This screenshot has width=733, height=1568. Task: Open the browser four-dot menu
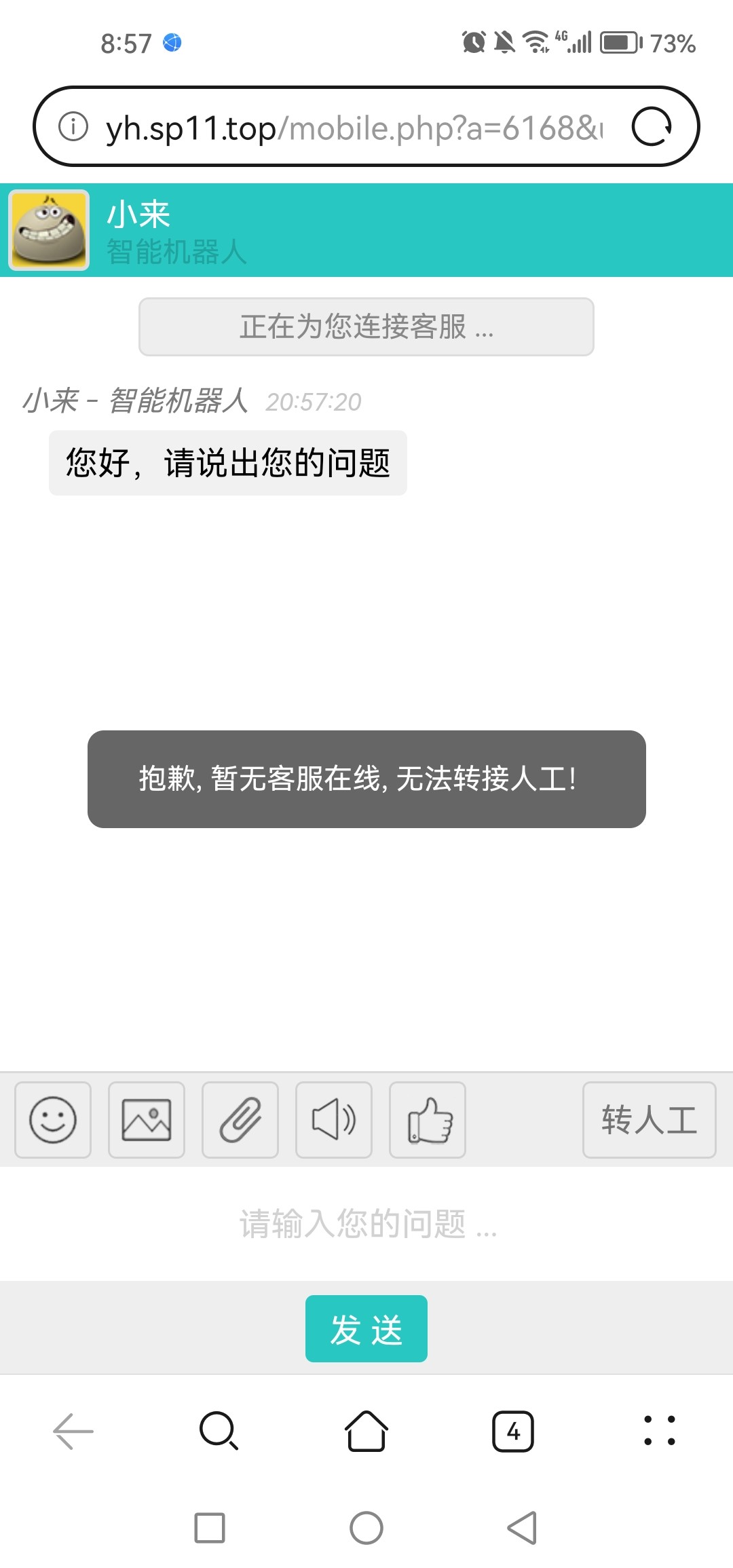(659, 1431)
